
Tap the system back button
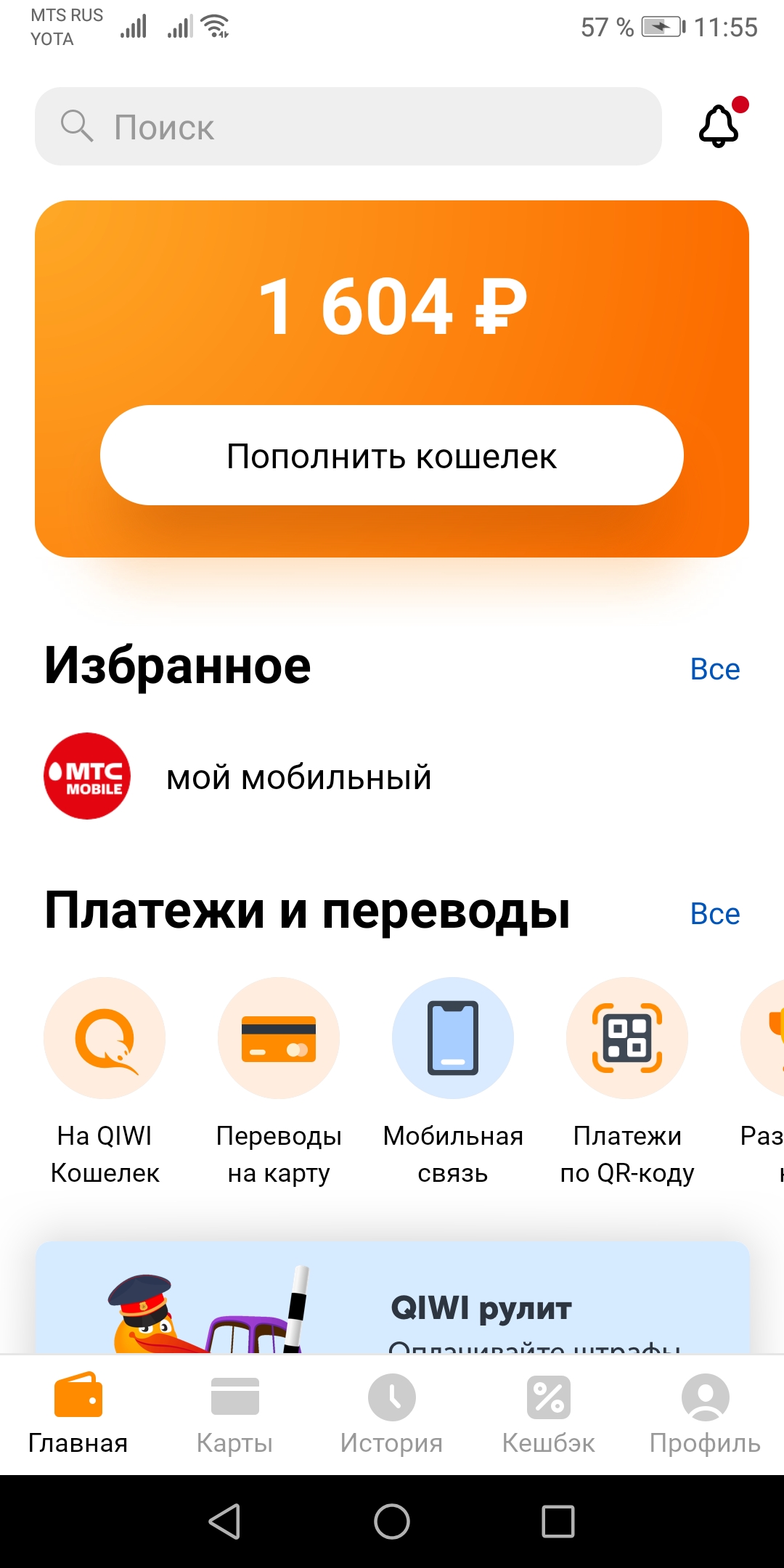225,1521
